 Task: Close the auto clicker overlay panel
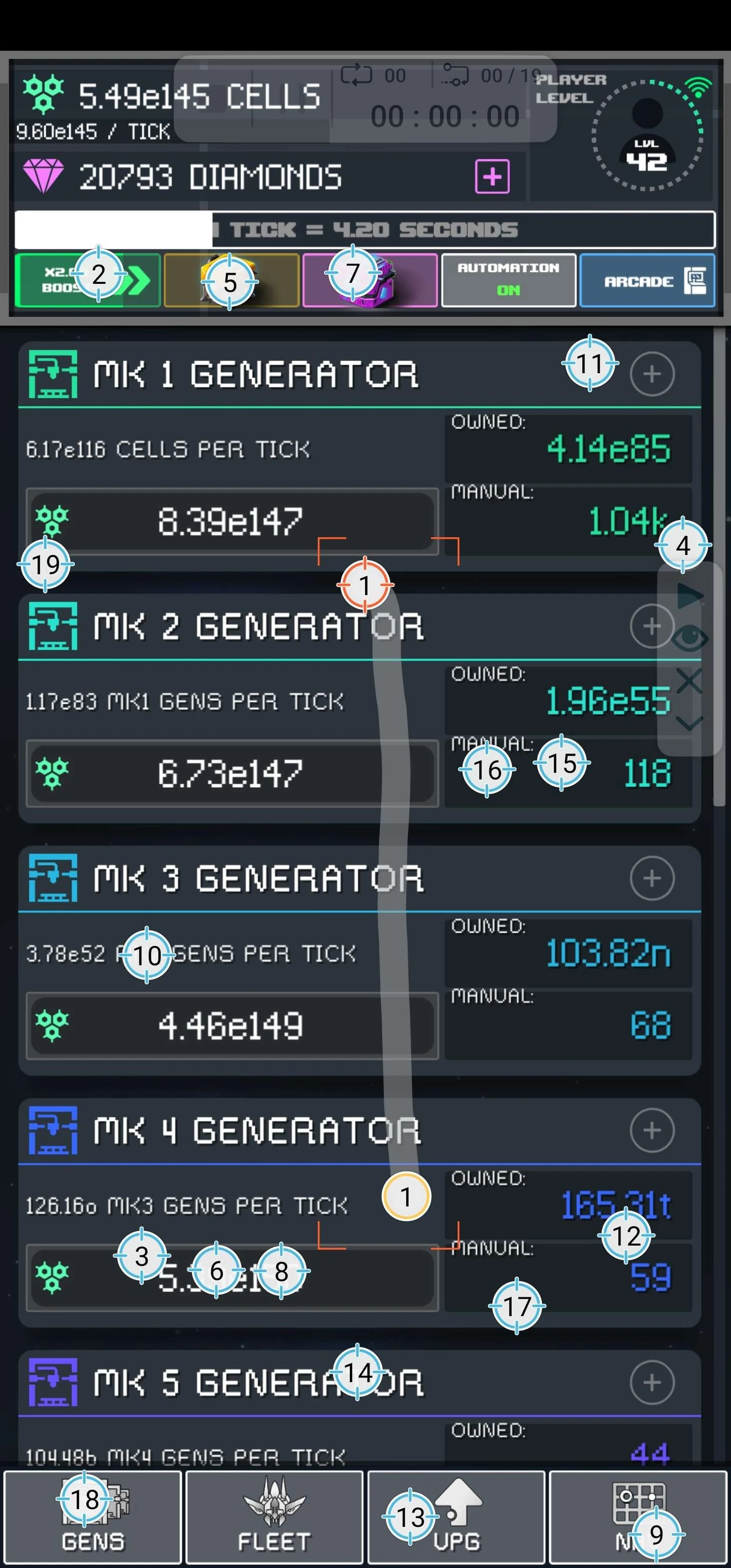(x=689, y=680)
